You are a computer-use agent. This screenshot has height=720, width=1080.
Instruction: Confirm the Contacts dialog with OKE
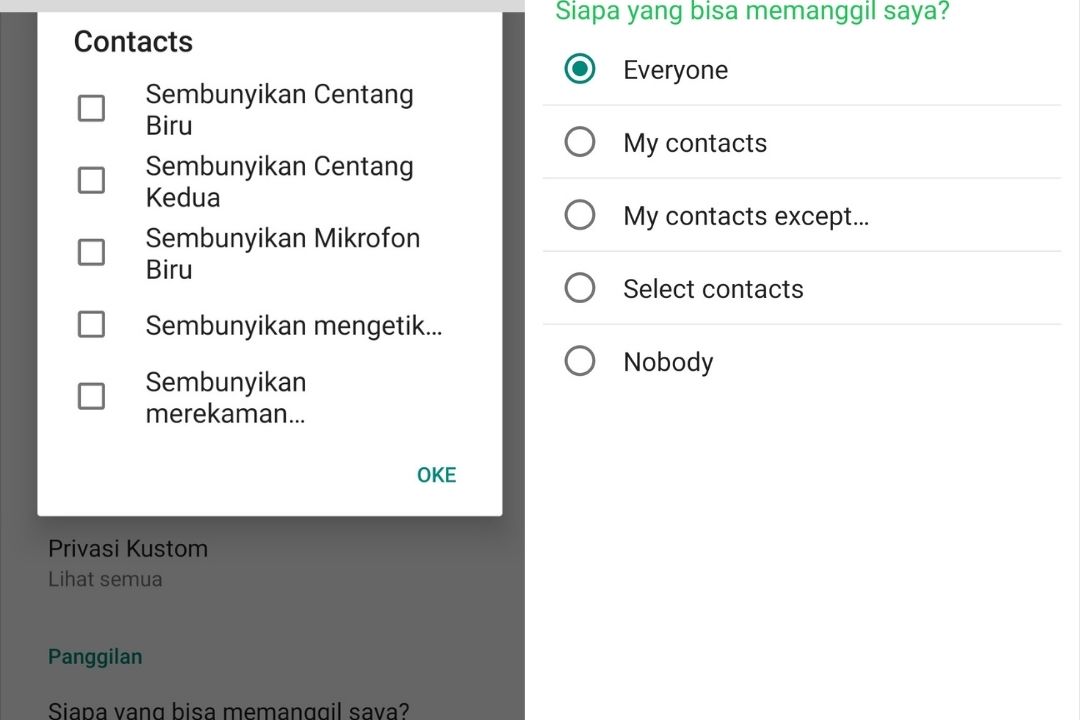click(436, 475)
